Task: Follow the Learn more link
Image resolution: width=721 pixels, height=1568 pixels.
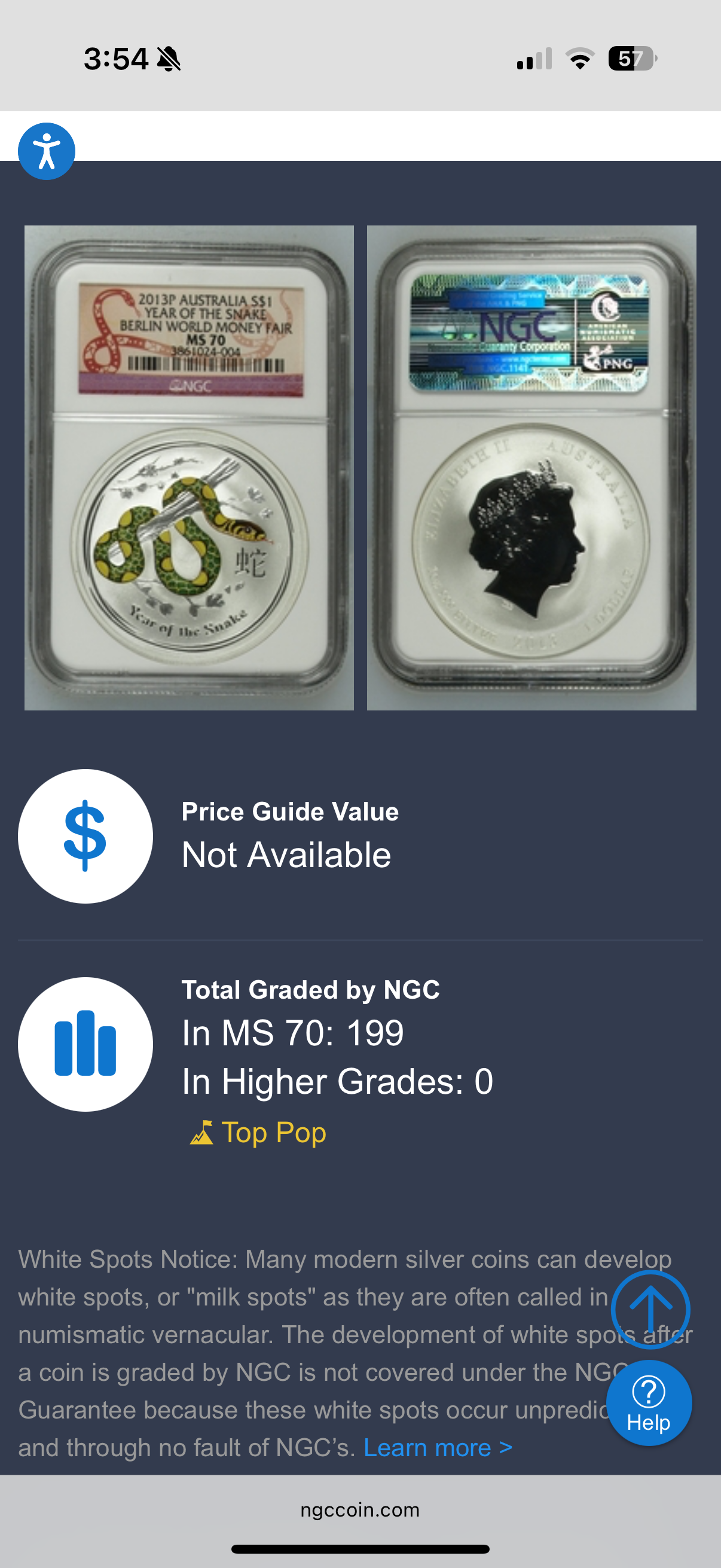Action: [x=438, y=1448]
